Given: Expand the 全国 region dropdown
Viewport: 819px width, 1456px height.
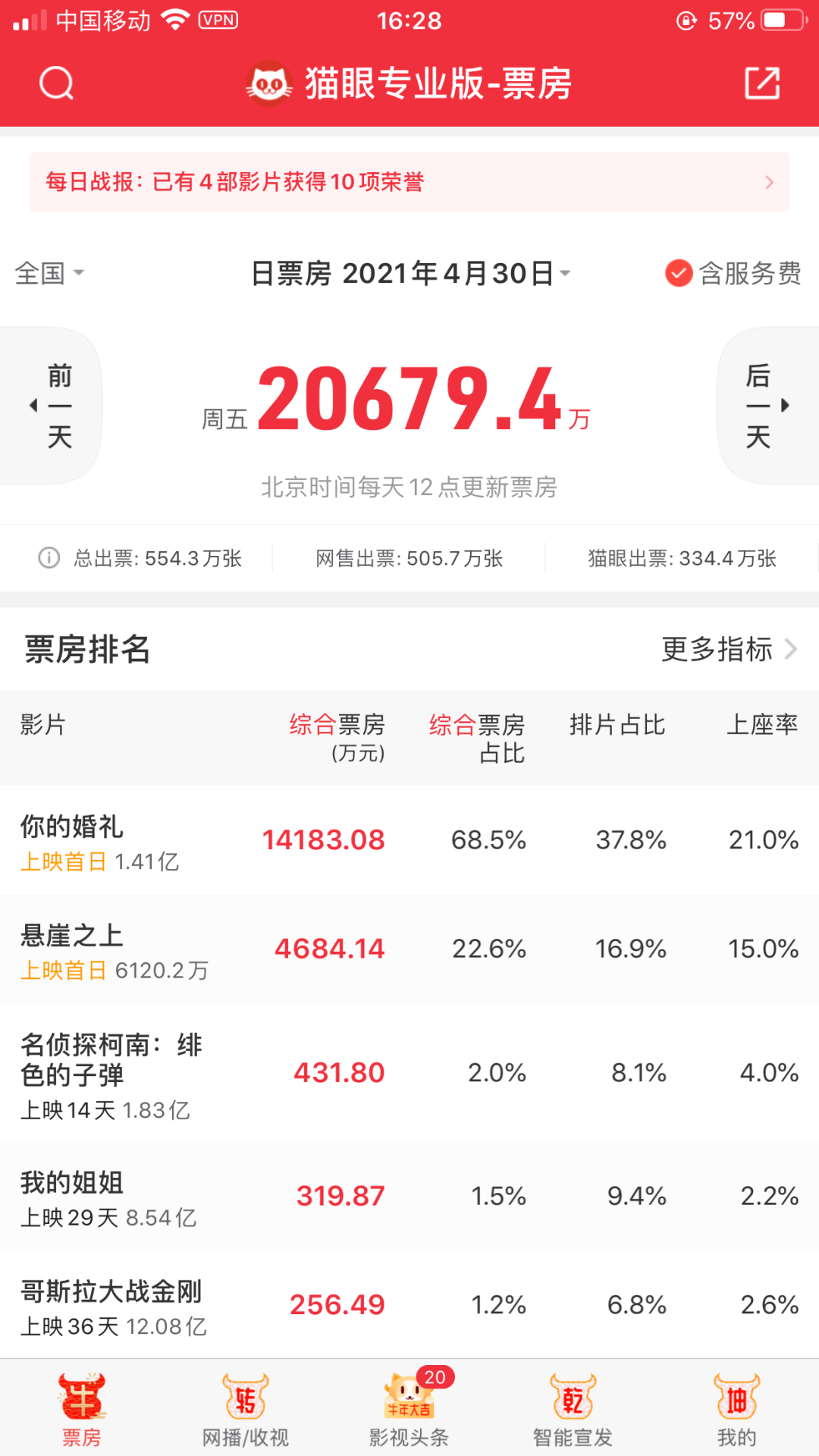Looking at the screenshot, I should coord(50,273).
